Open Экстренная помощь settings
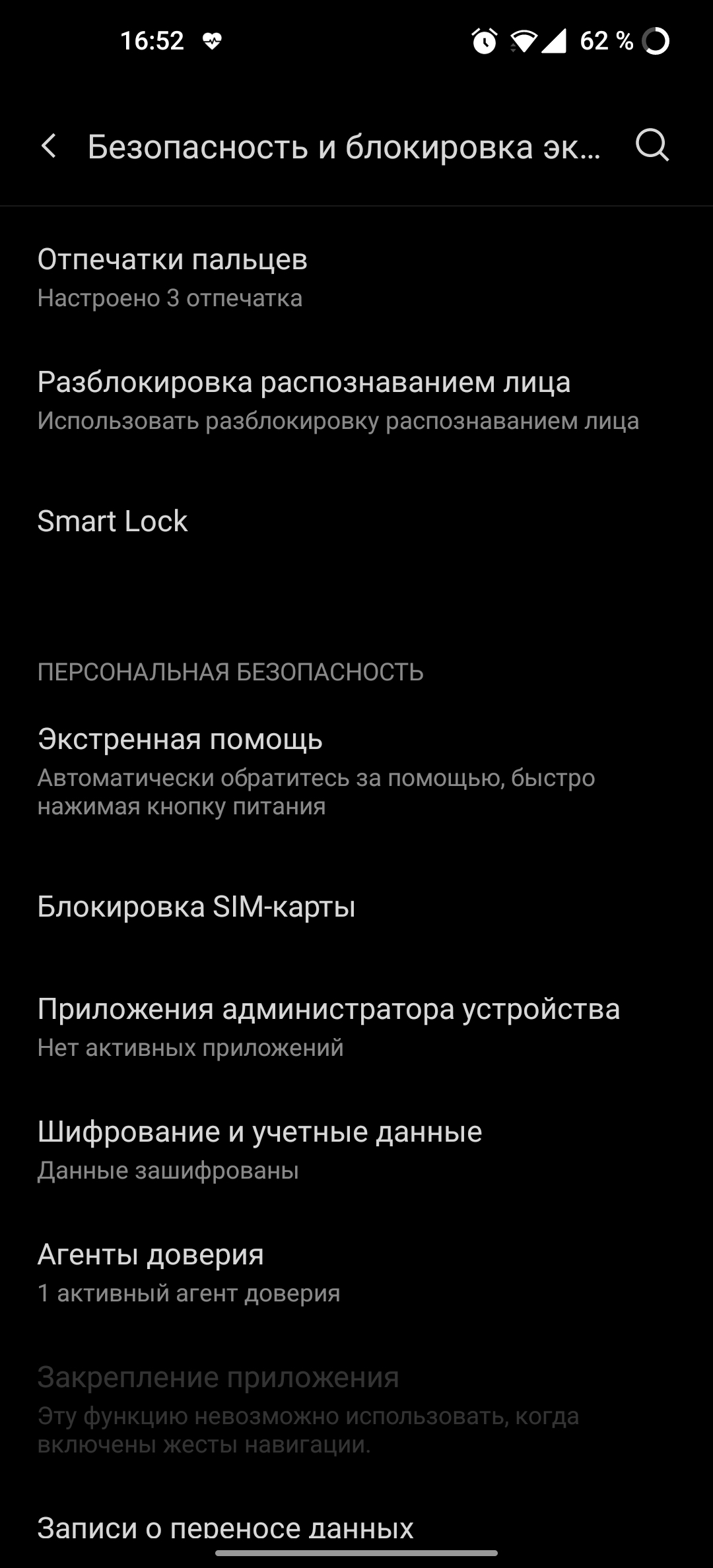713x1568 pixels. [x=356, y=771]
